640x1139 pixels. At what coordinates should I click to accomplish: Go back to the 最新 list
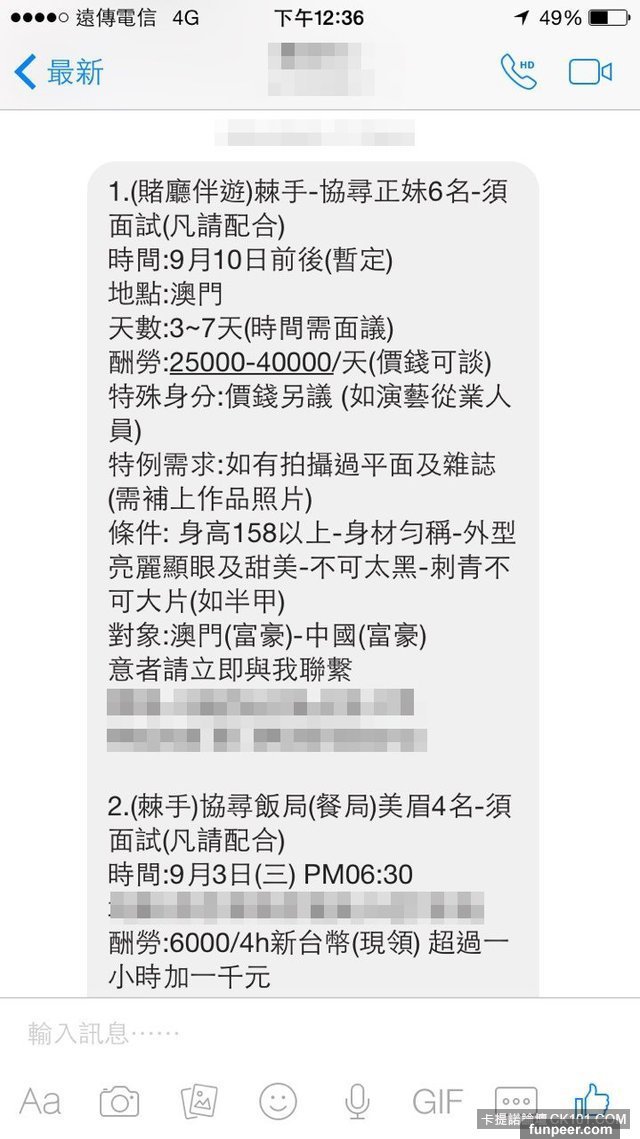tap(58, 72)
